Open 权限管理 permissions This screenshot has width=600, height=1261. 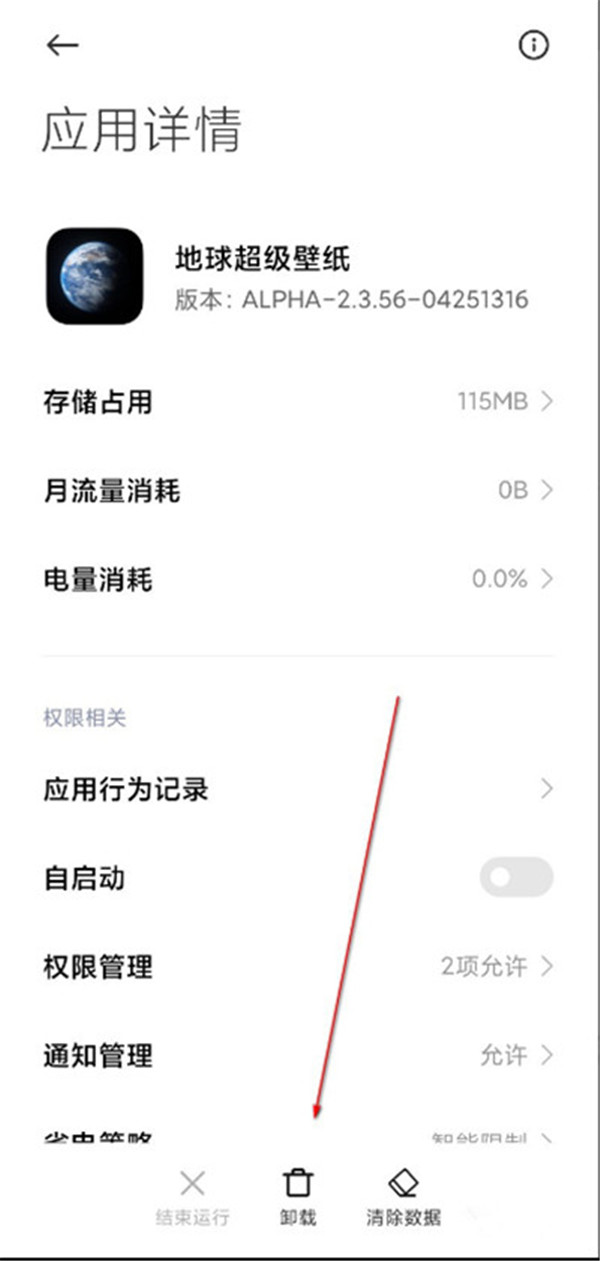[298, 966]
